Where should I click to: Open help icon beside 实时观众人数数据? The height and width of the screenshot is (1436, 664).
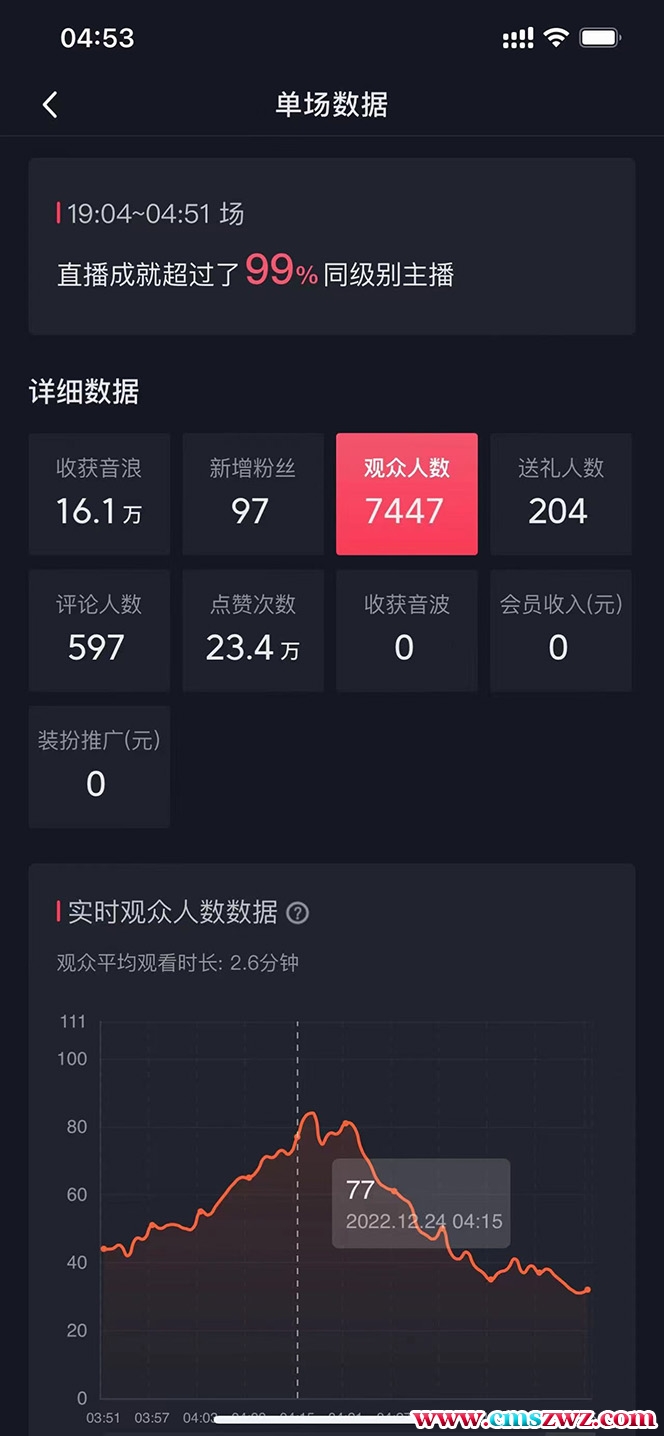click(298, 913)
